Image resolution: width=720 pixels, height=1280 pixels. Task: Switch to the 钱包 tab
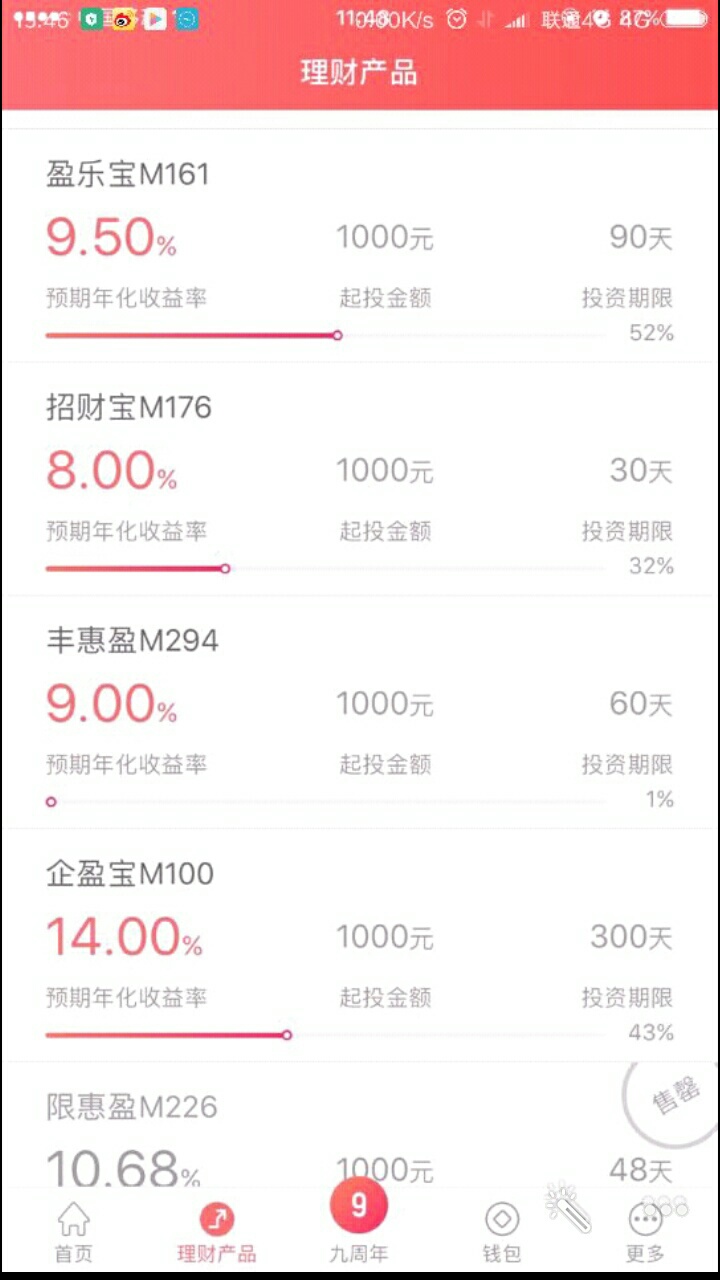tap(502, 1233)
